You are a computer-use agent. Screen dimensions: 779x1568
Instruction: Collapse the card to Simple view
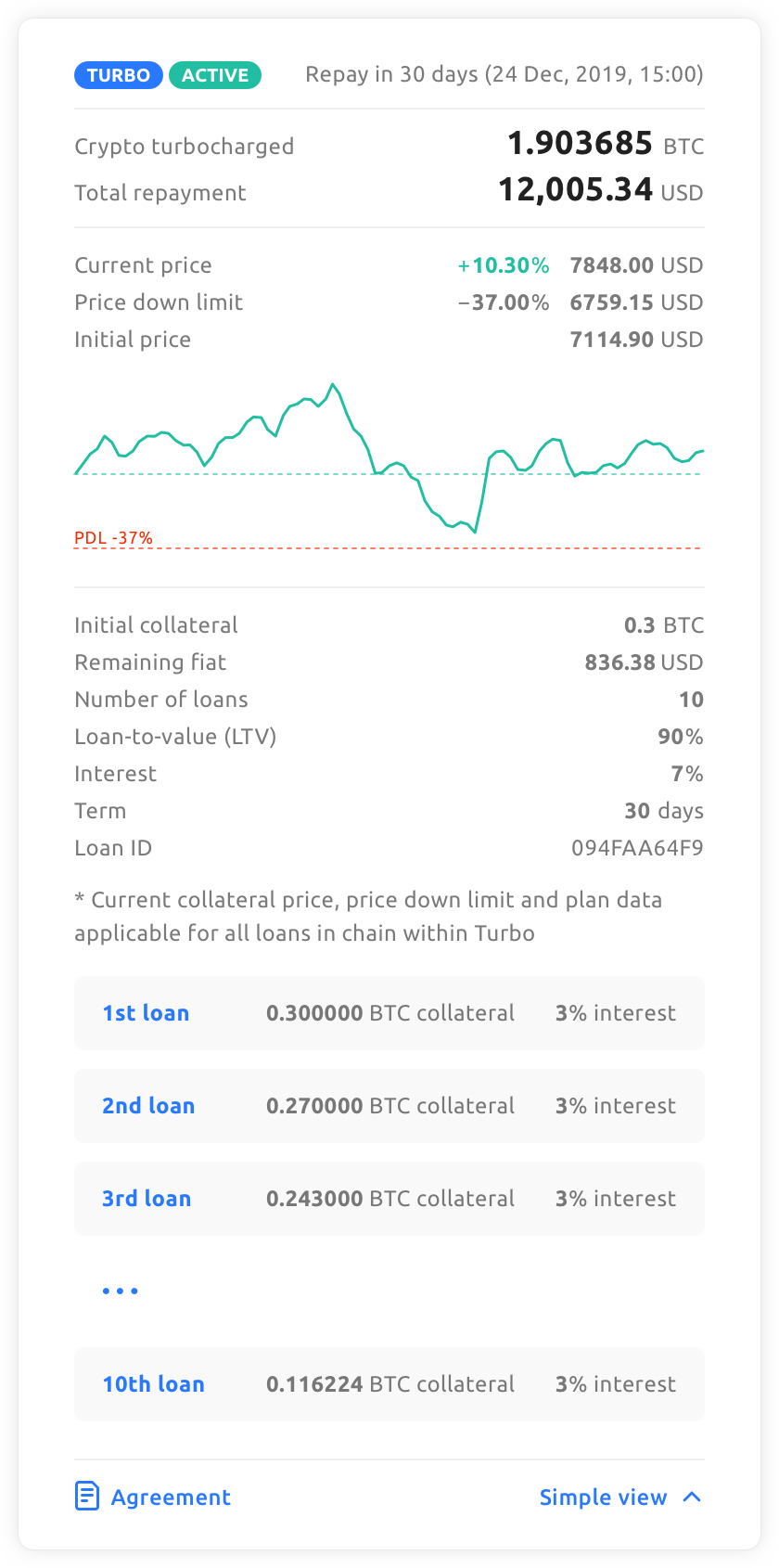point(603,1497)
